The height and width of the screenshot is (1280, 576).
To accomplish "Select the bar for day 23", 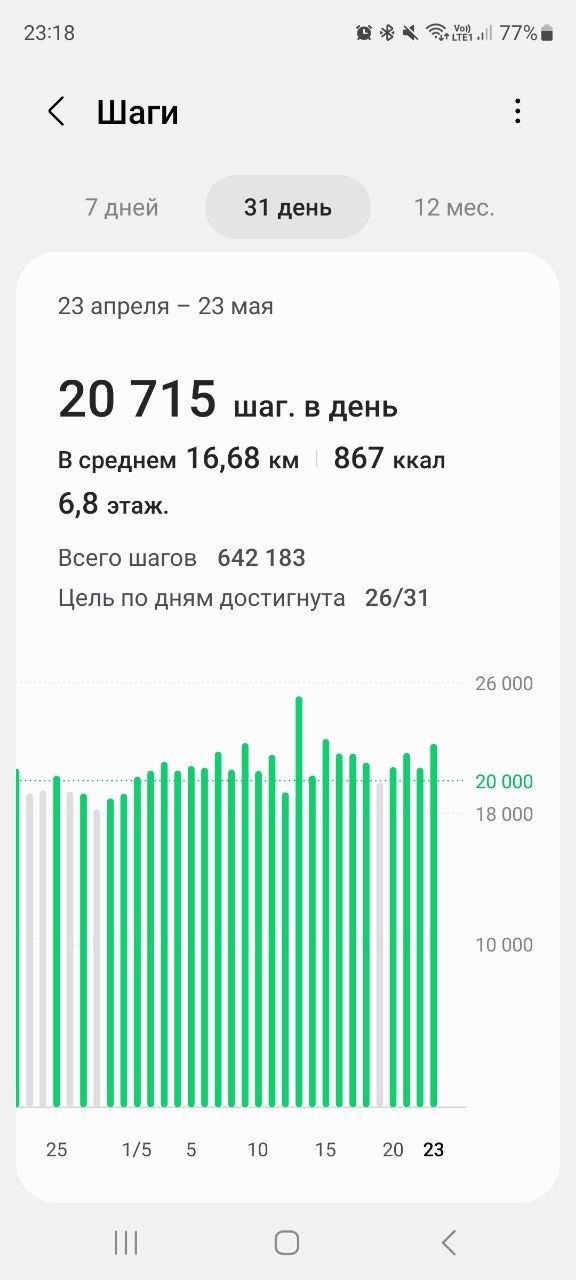I will 433,926.
